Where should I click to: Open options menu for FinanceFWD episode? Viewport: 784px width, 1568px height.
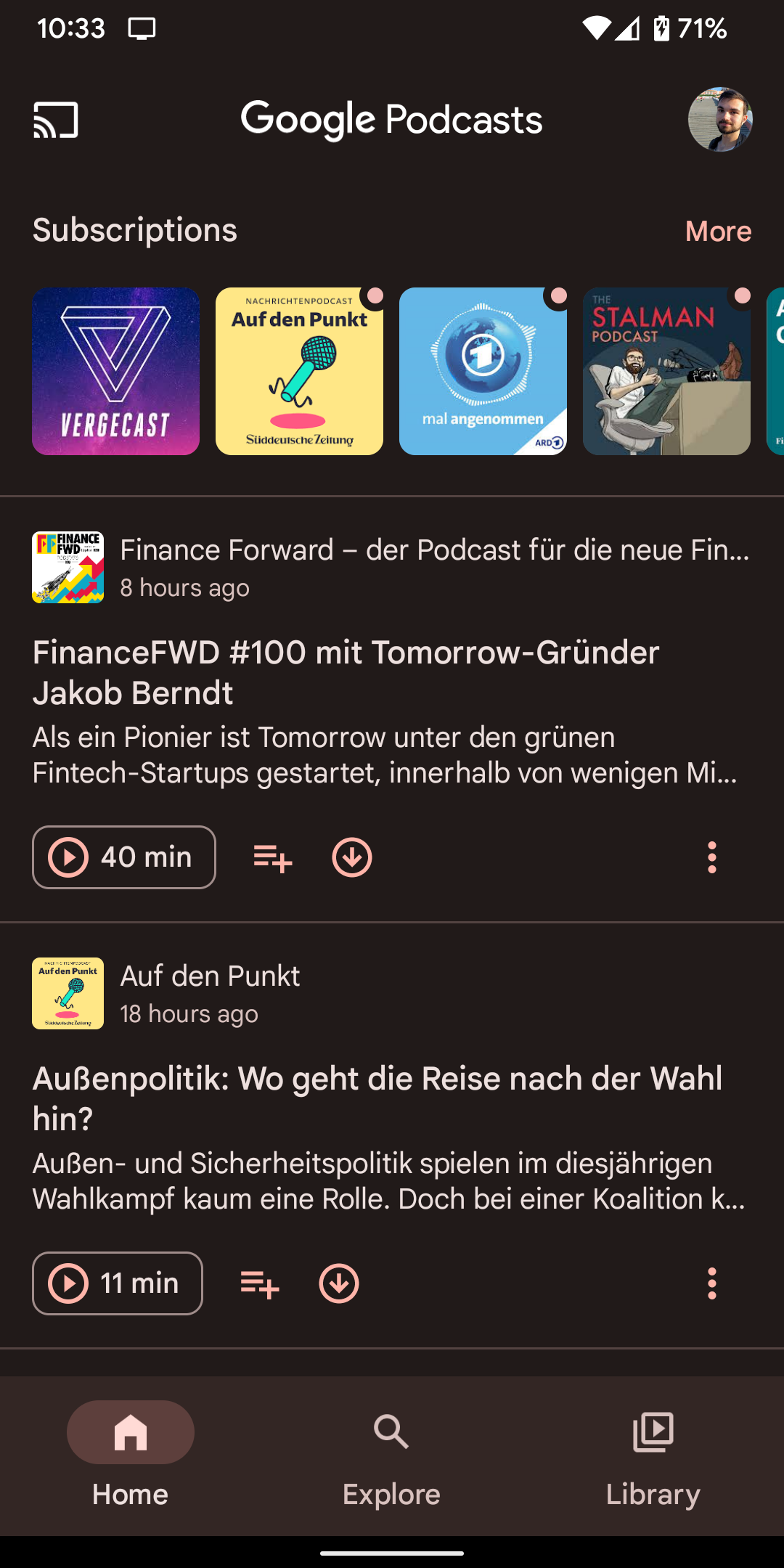tap(711, 857)
